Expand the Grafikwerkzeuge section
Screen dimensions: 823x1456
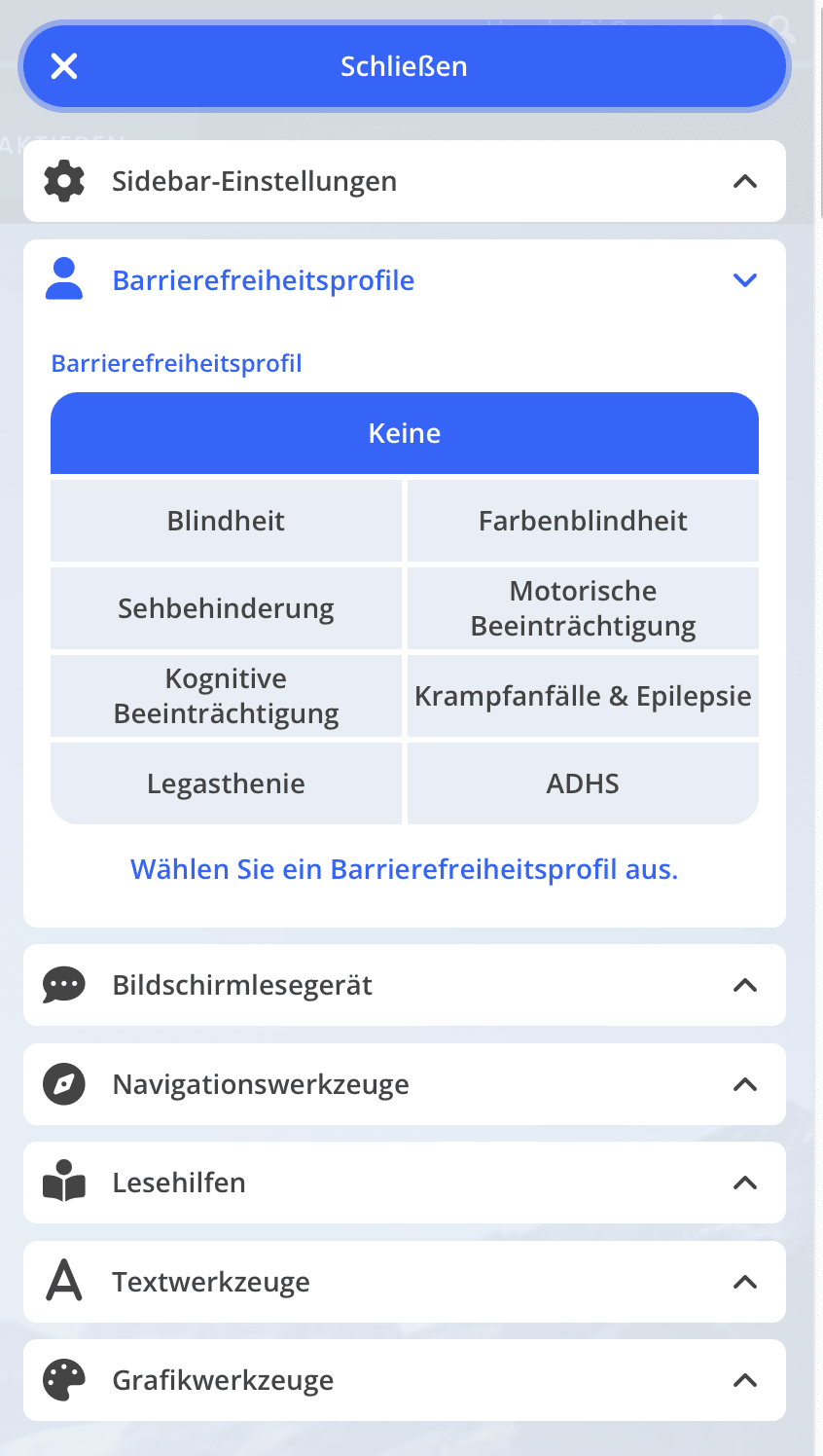click(x=404, y=1380)
